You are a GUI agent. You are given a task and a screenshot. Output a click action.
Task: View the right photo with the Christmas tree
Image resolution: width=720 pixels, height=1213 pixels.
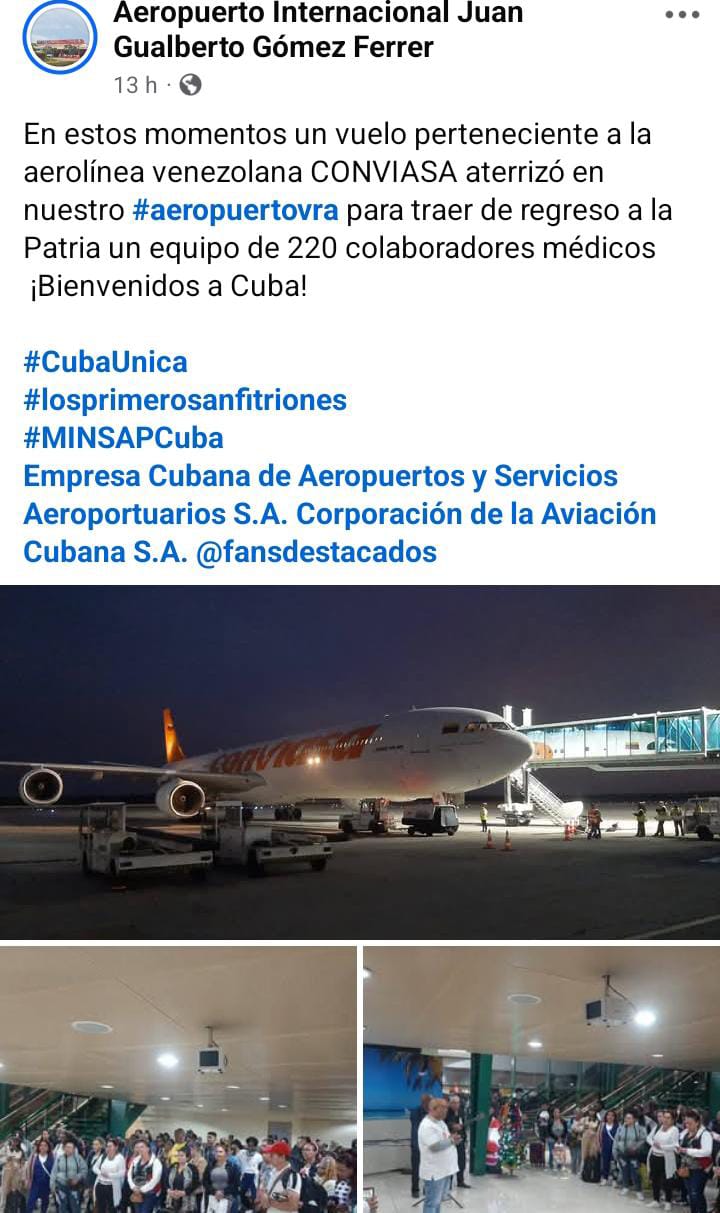point(541,1080)
